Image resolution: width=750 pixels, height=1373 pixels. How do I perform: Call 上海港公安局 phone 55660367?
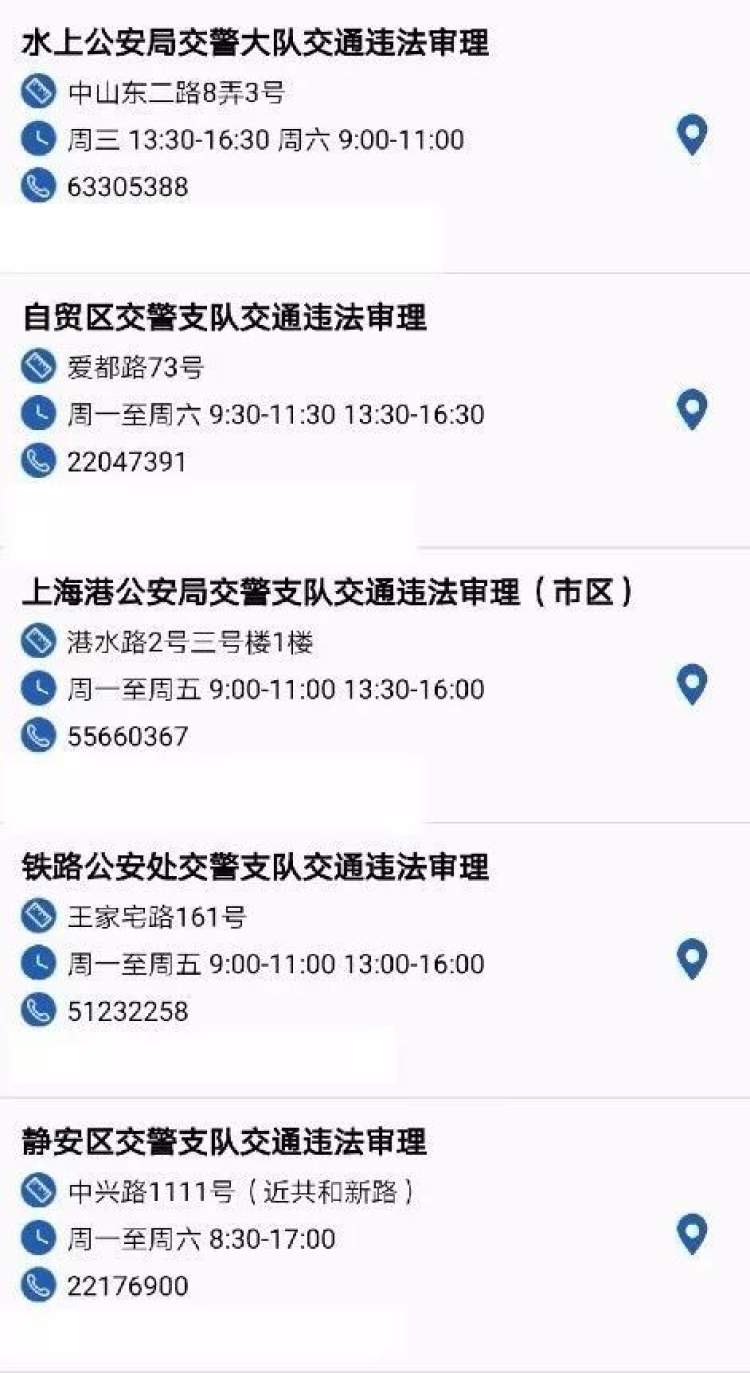pyautogui.click(x=127, y=737)
